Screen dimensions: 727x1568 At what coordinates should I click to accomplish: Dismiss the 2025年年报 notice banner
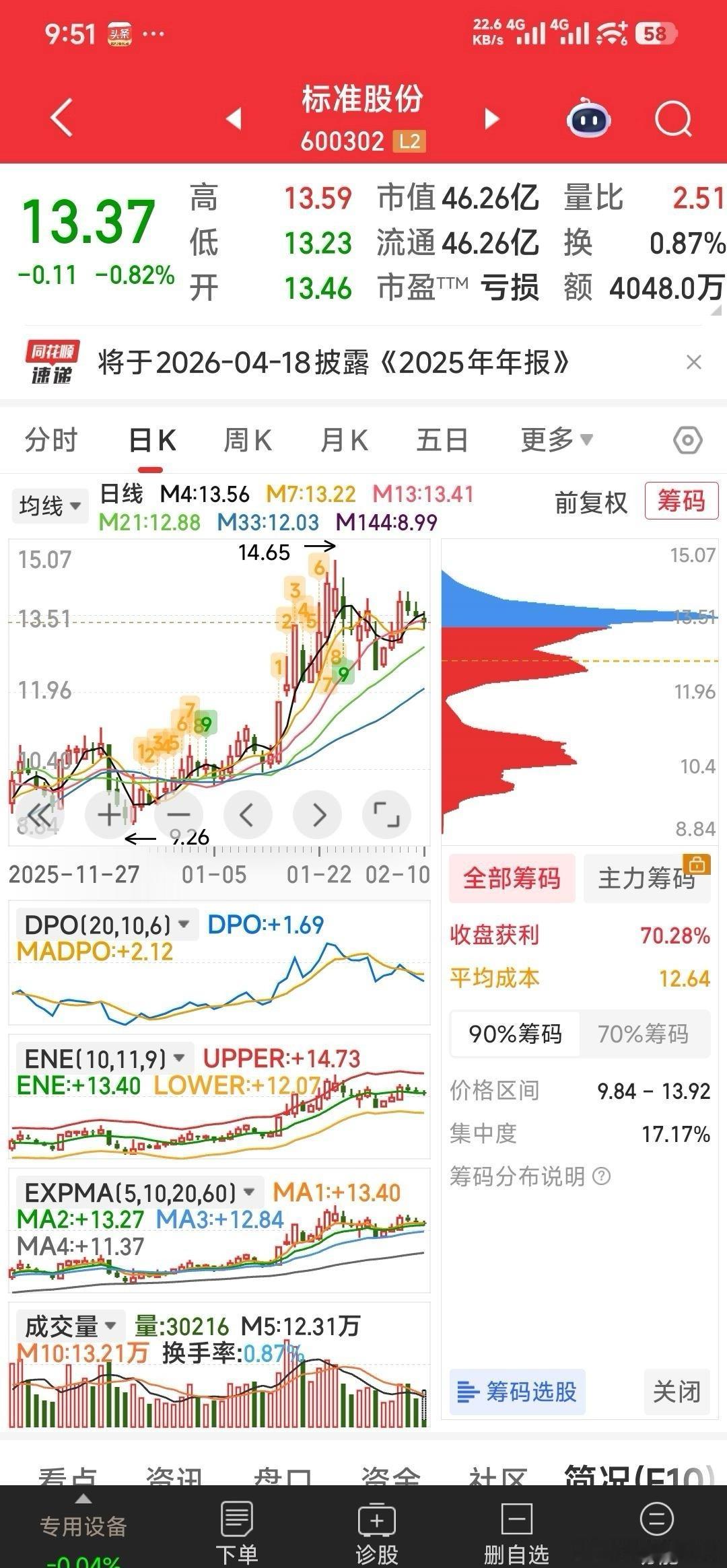click(x=693, y=363)
